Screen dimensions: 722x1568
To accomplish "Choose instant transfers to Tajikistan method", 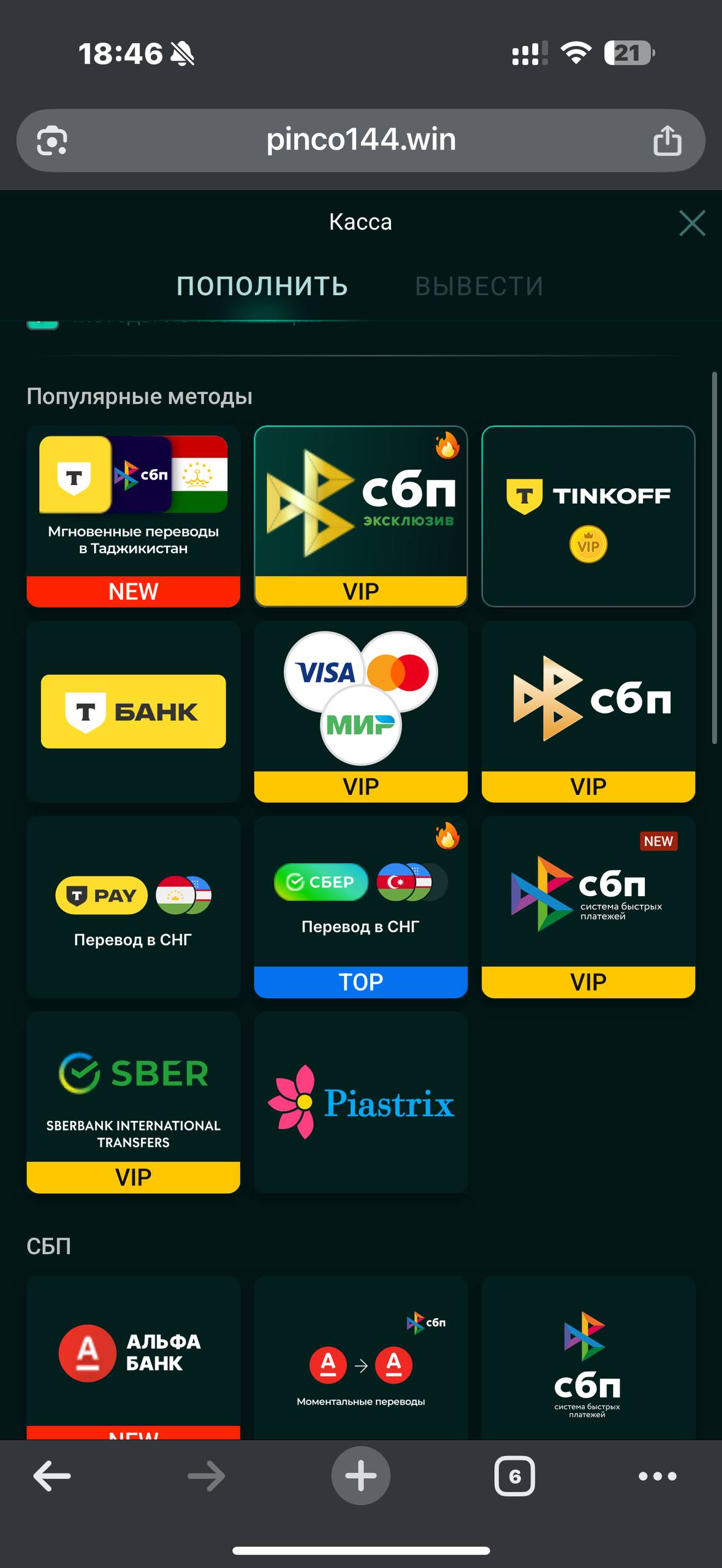I will tap(133, 516).
